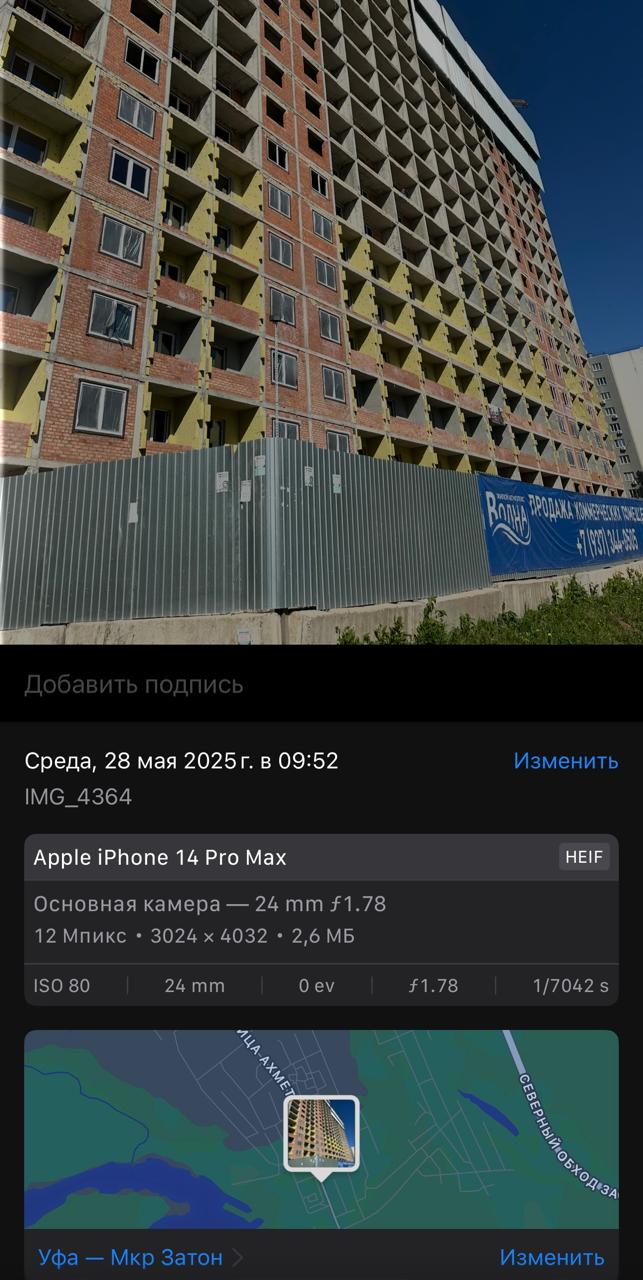Open the map preview with photo pin
This screenshot has height=1280, width=643.
pyautogui.click(x=321, y=1129)
